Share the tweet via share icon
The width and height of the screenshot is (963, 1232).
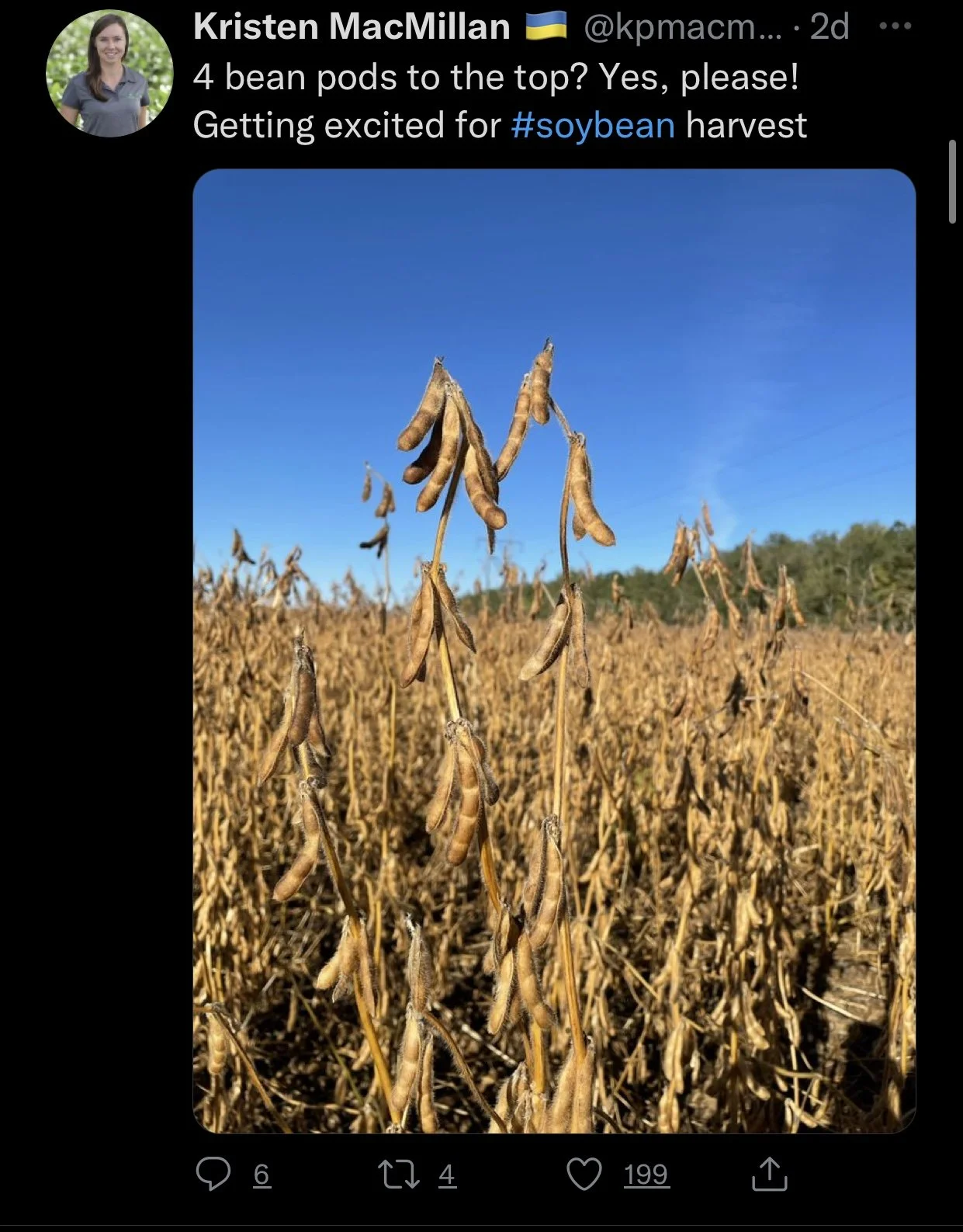pos(769,1175)
